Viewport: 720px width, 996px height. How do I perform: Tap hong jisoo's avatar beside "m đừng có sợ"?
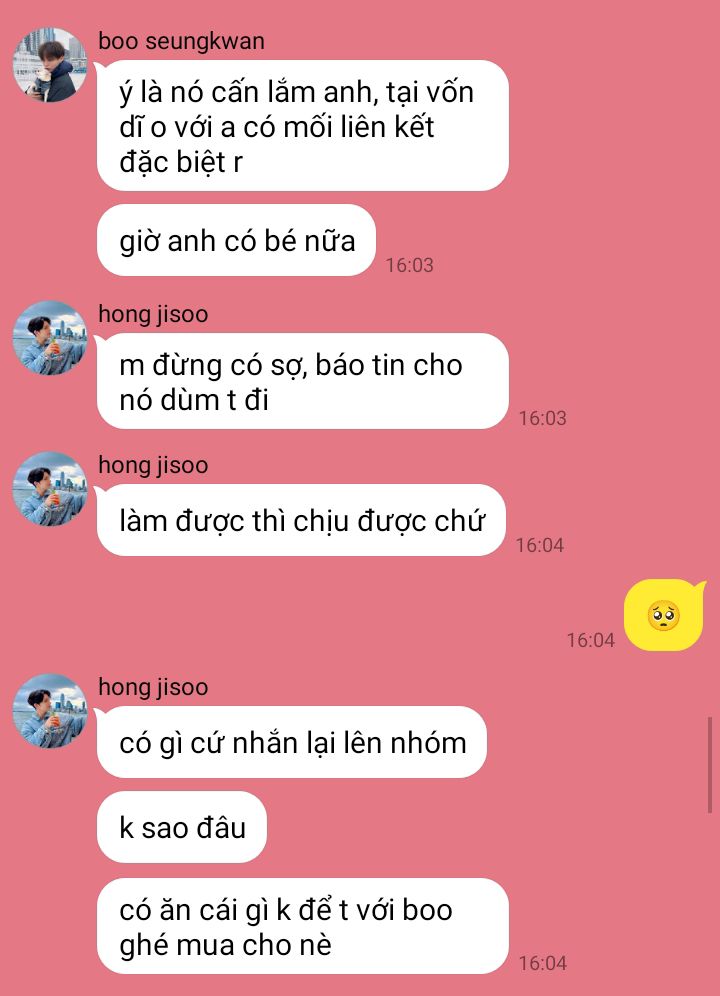49,338
